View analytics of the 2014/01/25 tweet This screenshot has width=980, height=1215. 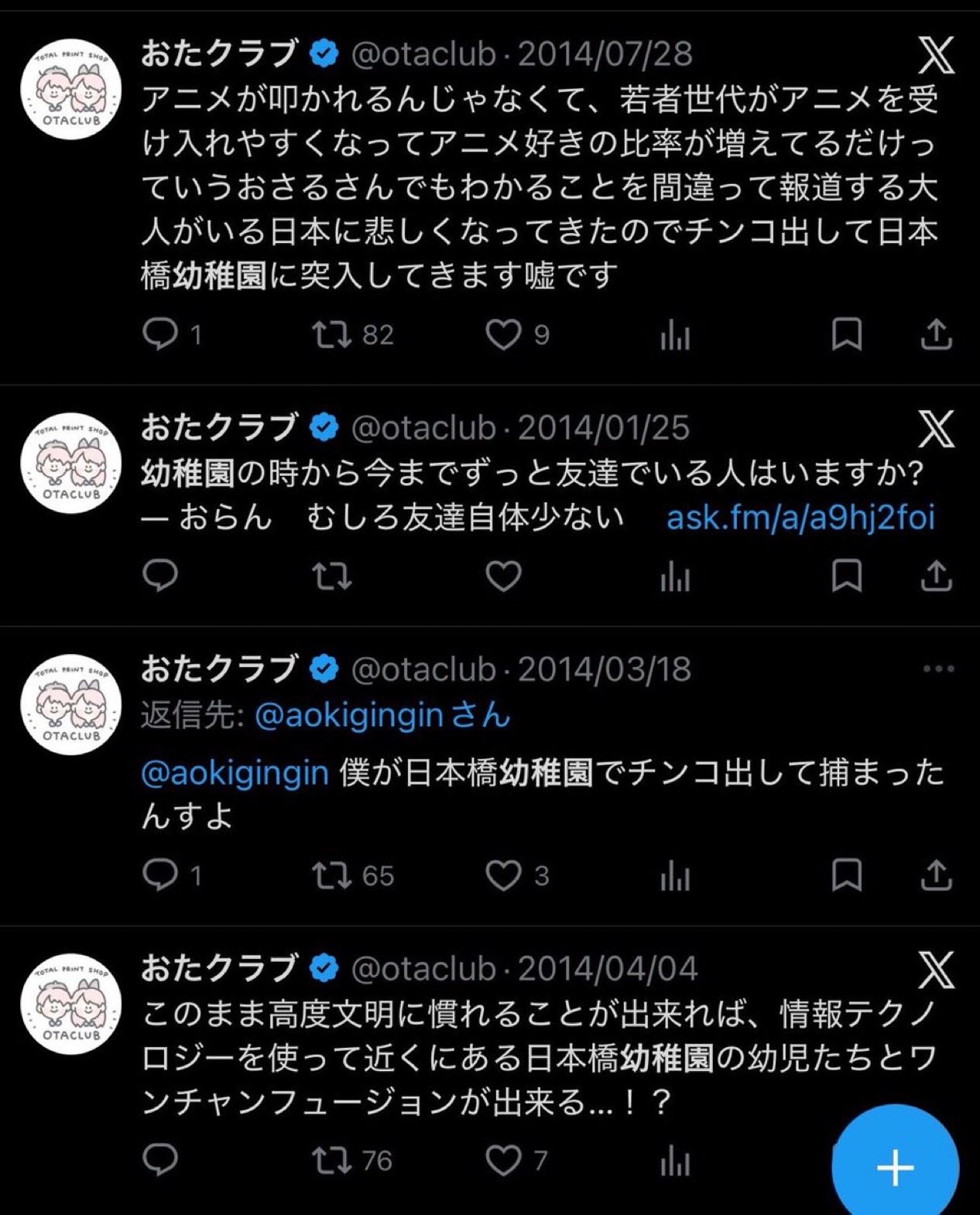675,577
